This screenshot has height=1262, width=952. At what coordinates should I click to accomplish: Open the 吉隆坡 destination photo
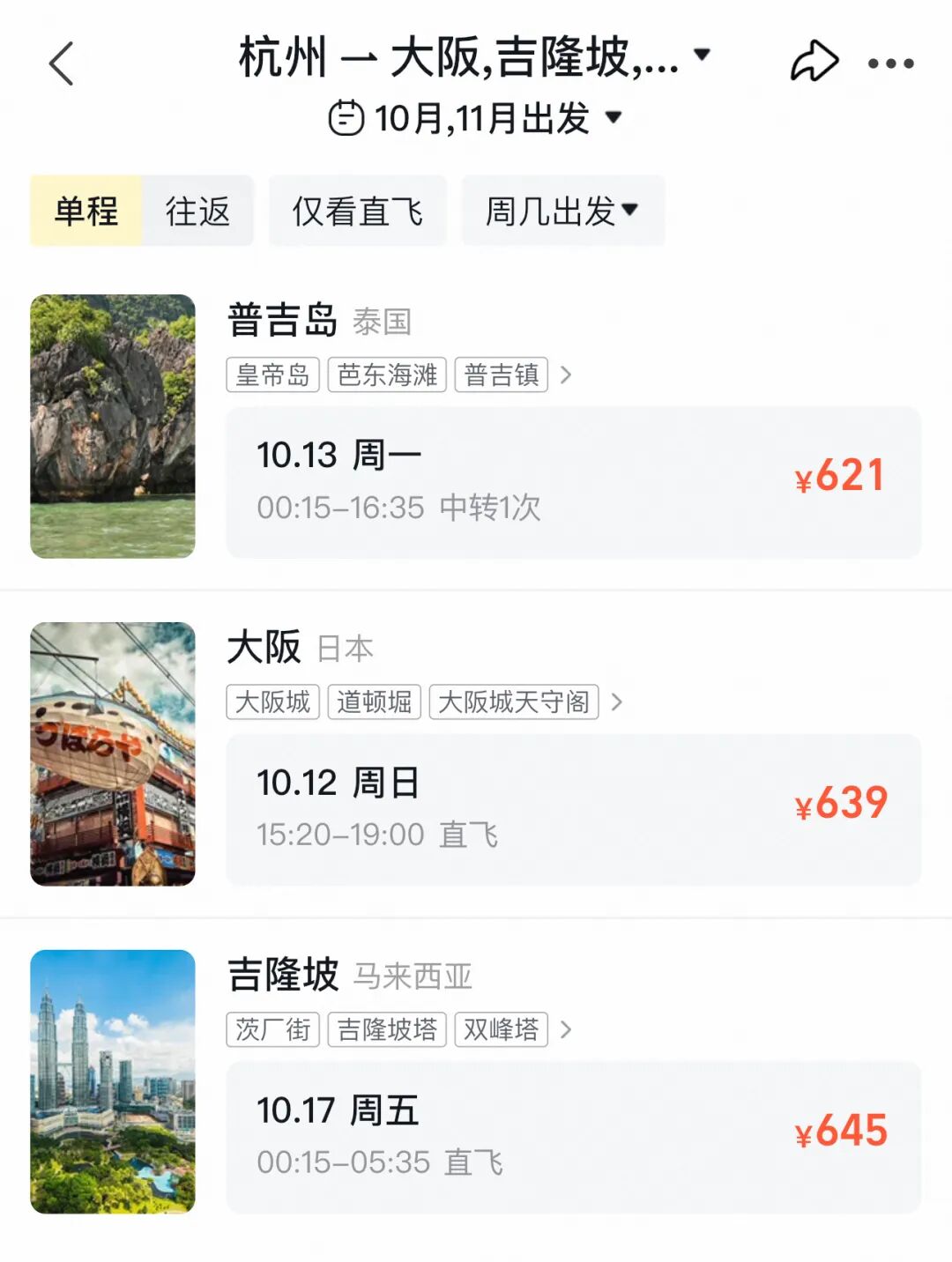113,1081
